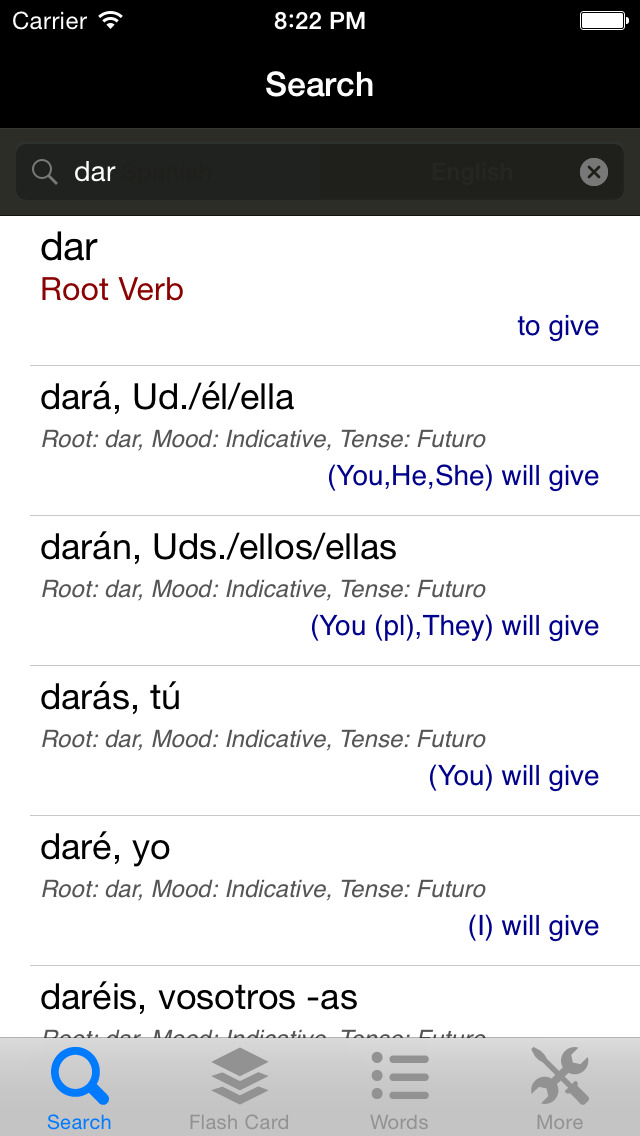Open the root verb "dar" entry
The height and width of the screenshot is (1136, 640).
[320, 290]
